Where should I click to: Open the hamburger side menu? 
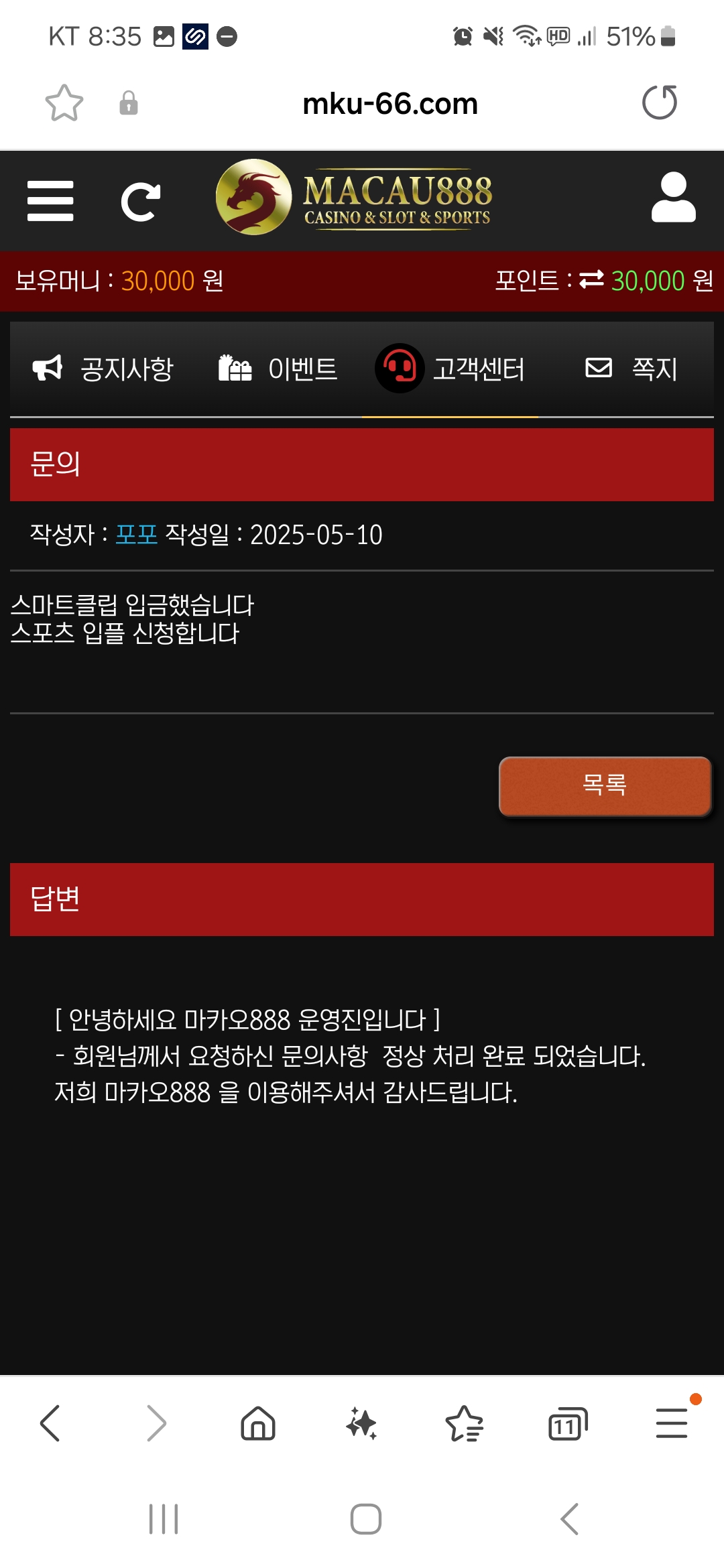pos(50,200)
